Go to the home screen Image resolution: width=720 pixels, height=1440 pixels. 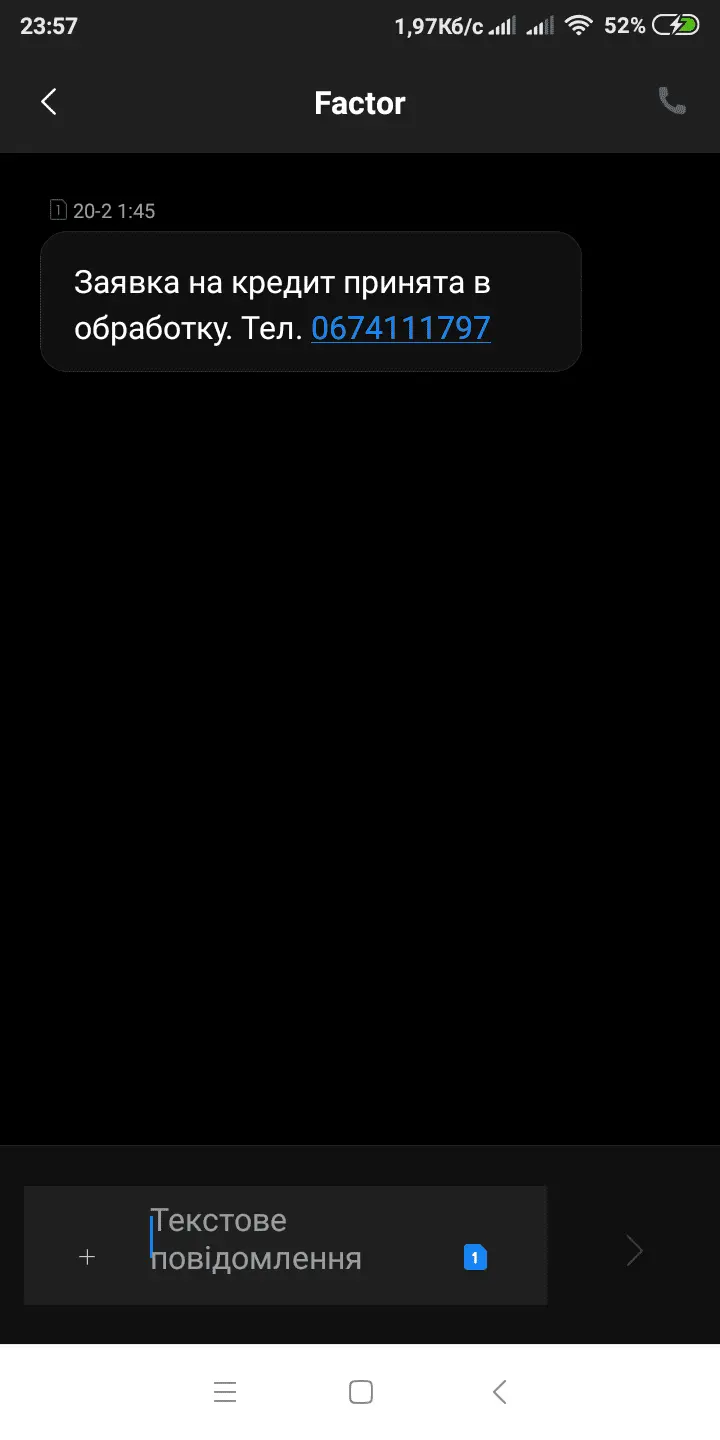[361, 1392]
